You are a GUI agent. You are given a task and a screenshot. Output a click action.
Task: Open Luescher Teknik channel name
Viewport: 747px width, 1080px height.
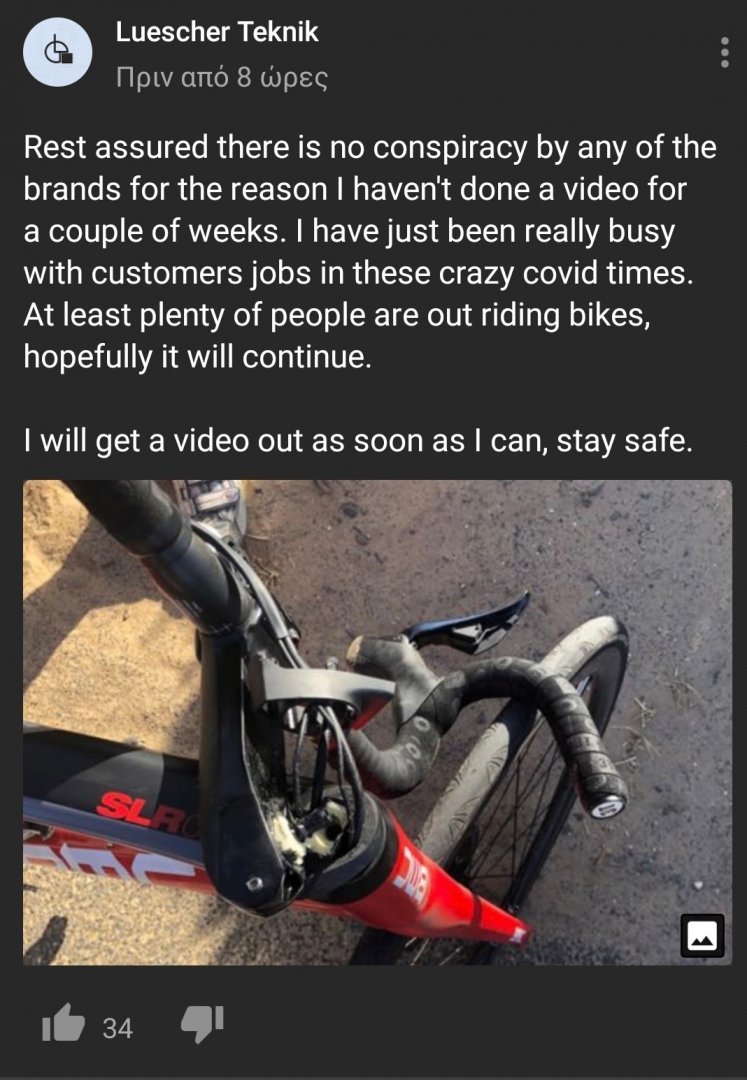coord(216,32)
